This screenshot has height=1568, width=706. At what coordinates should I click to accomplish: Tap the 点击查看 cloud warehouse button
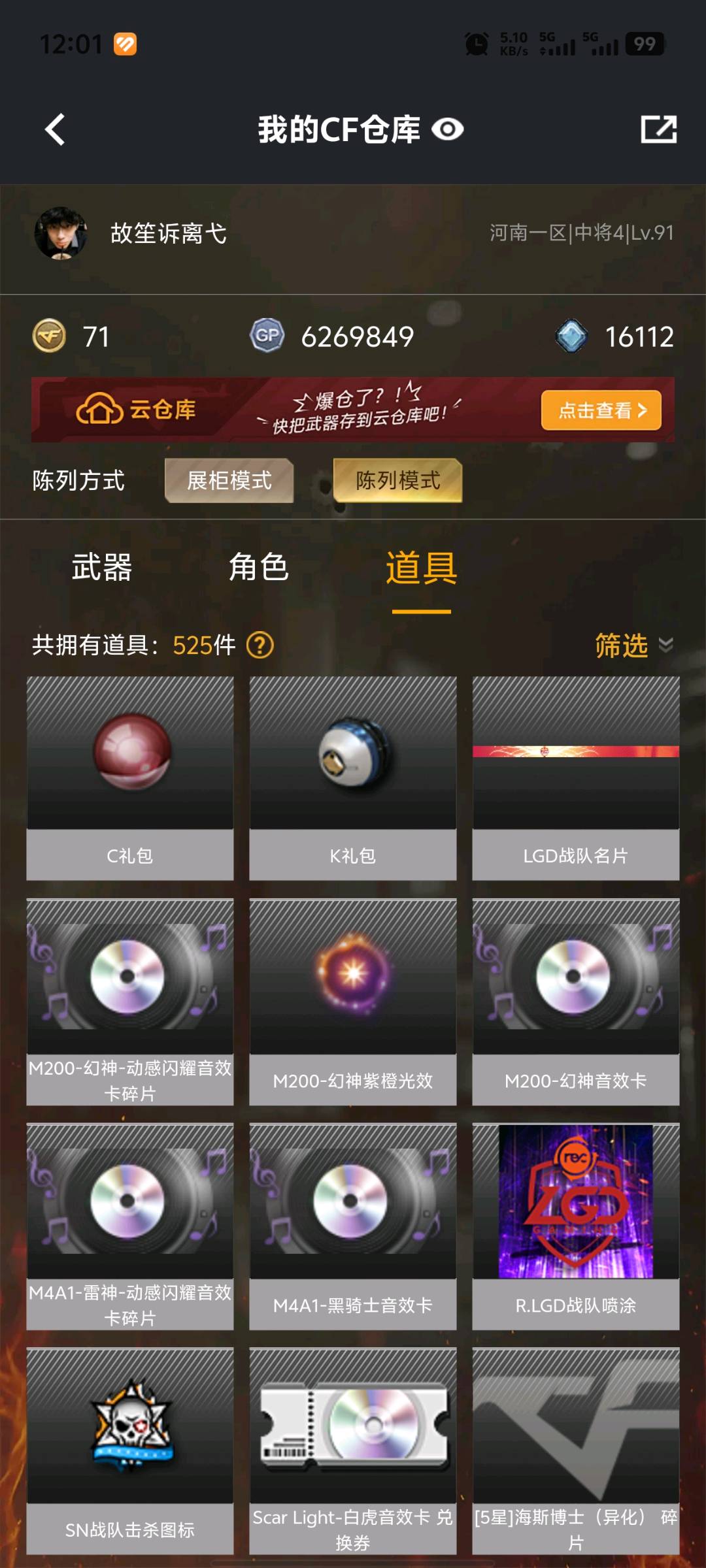[x=601, y=410]
